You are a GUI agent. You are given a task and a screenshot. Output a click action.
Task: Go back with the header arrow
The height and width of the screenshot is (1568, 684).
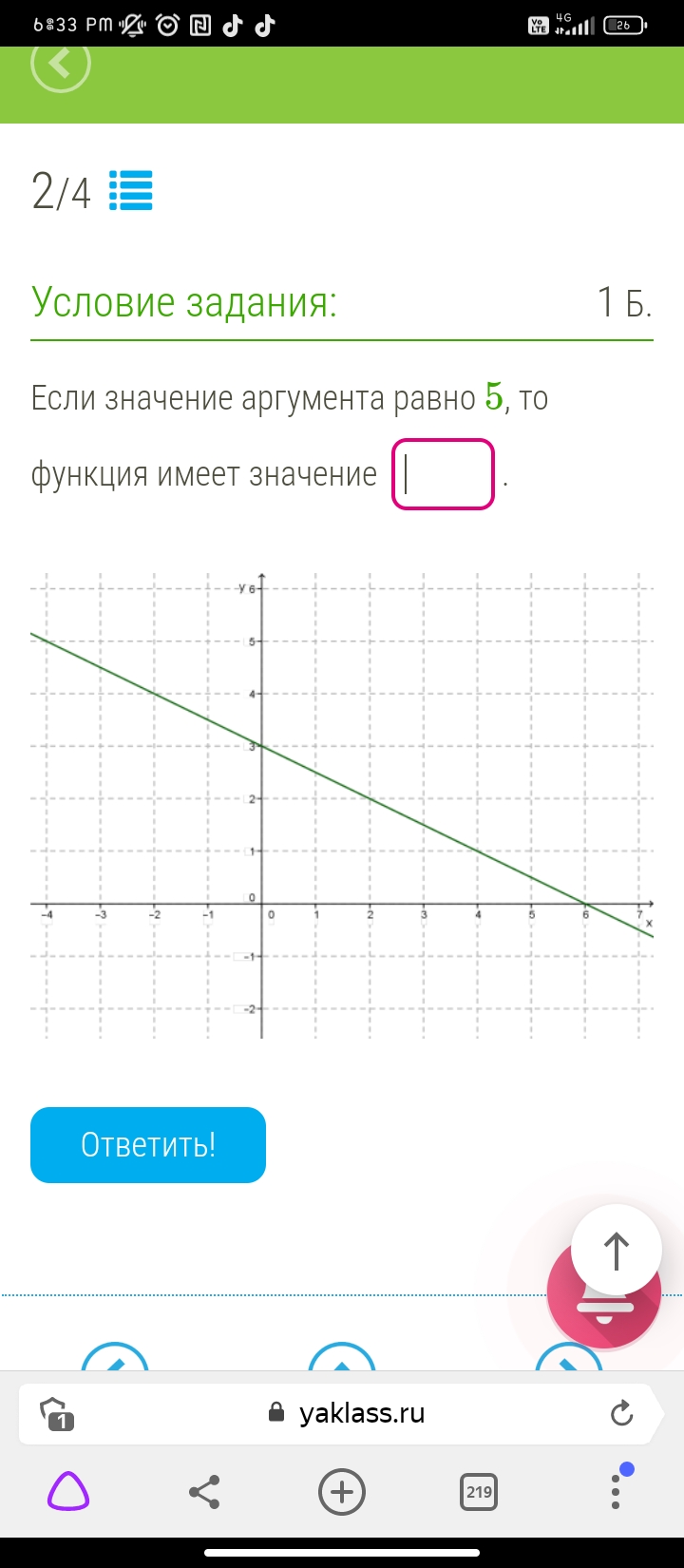[61, 65]
